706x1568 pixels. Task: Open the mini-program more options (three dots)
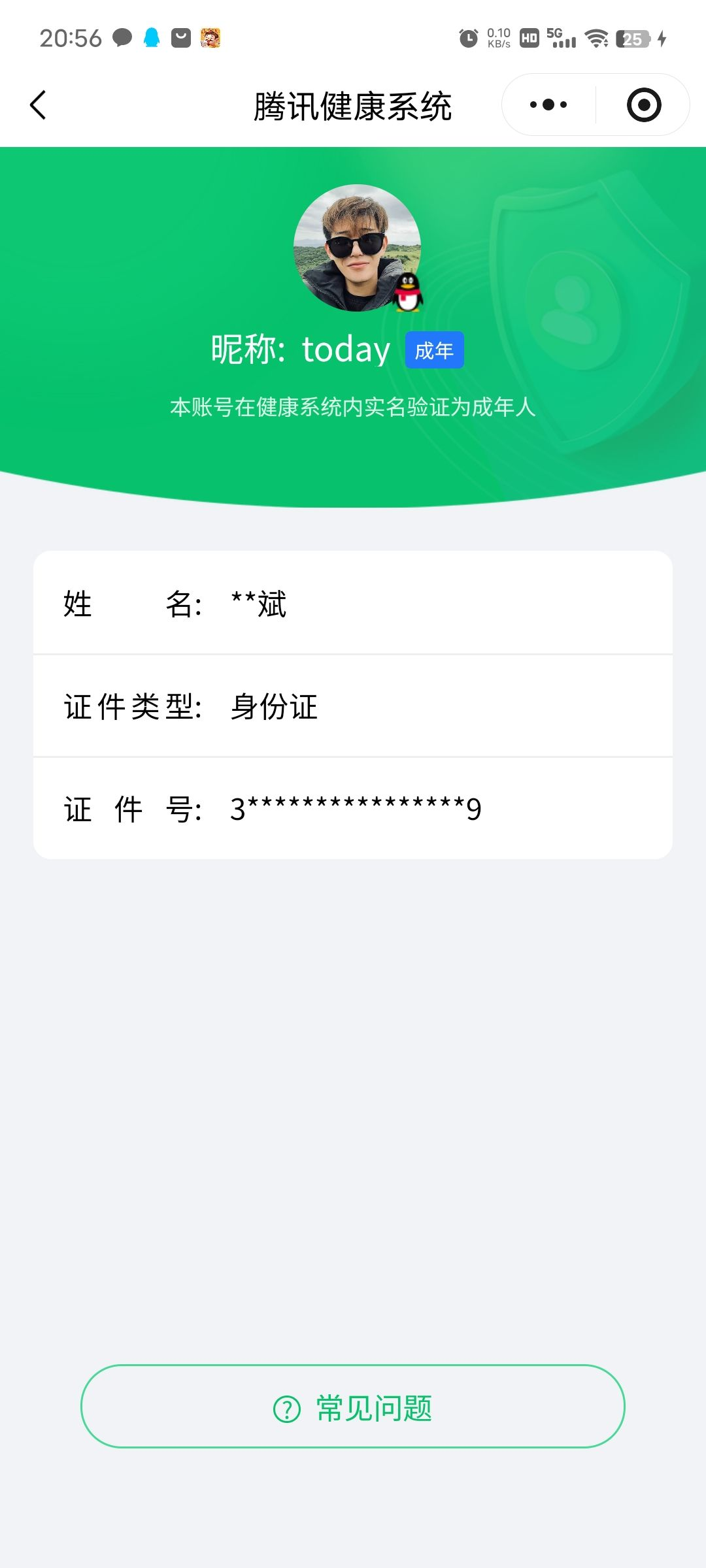click(x=549, y=105)
